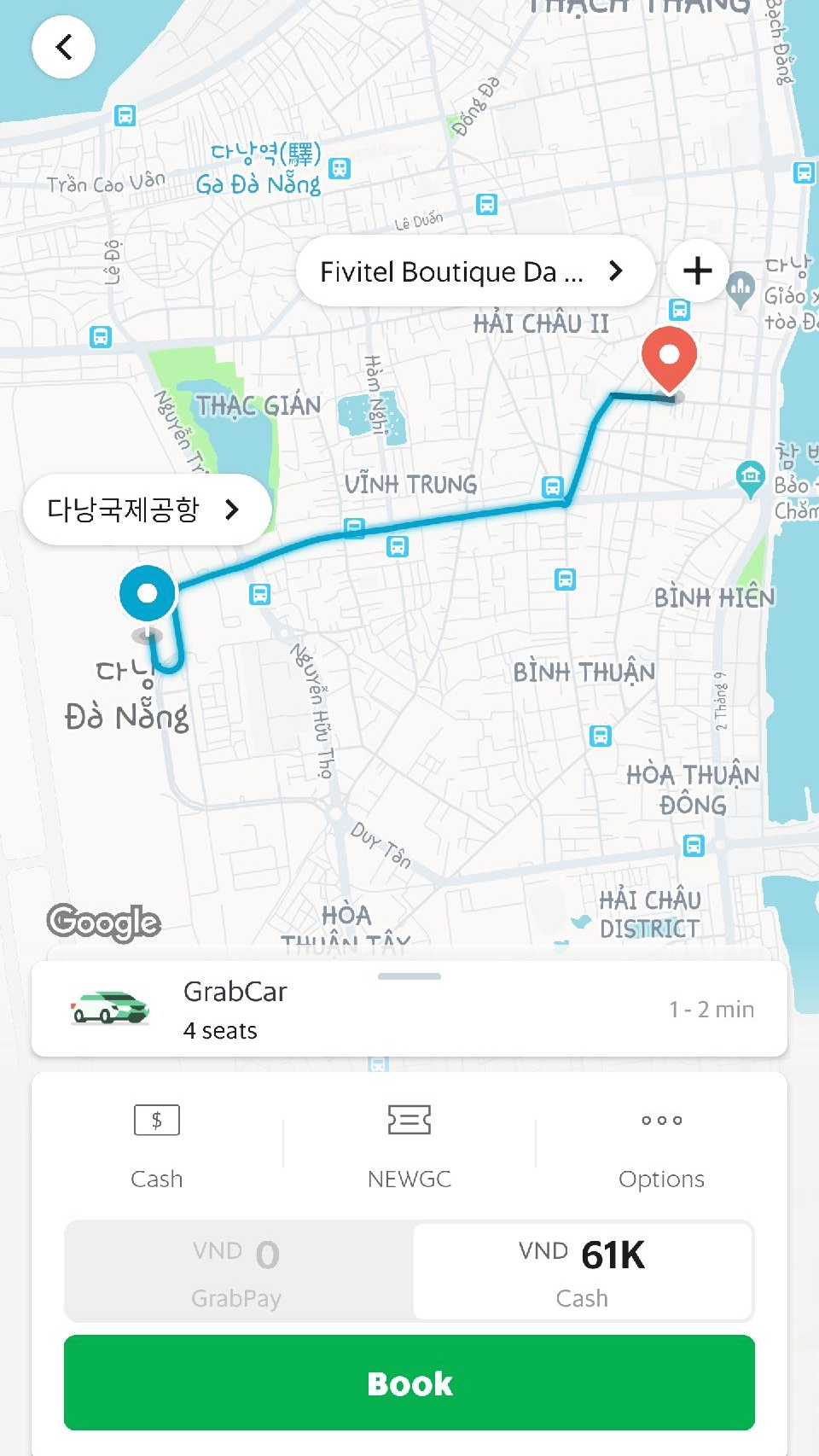Change the 다낭국제공항 pickup location
The height and width of the screenshot is (1456, 819).
pos(146,510)
